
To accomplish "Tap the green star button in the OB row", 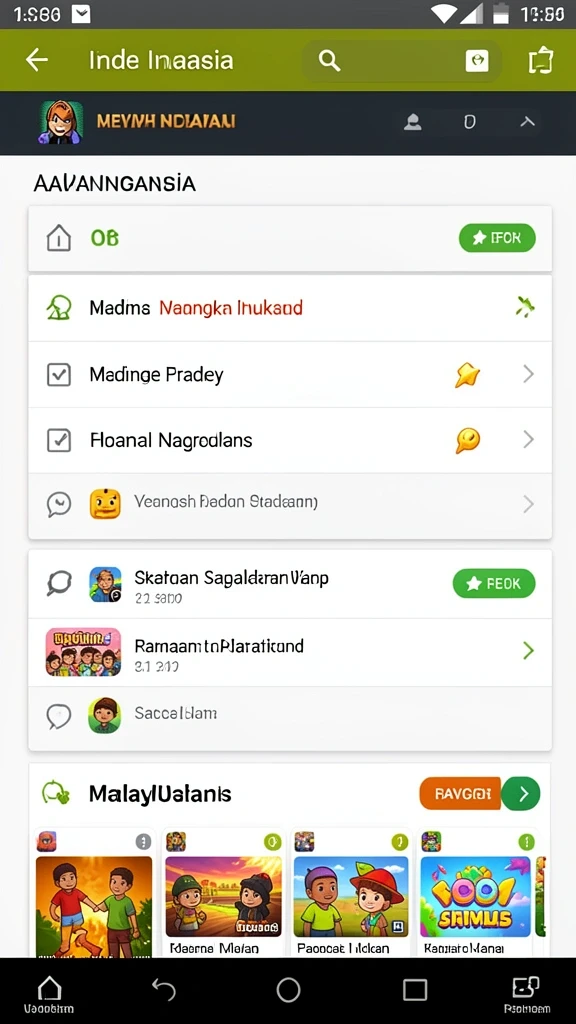I will coord(497,238).
